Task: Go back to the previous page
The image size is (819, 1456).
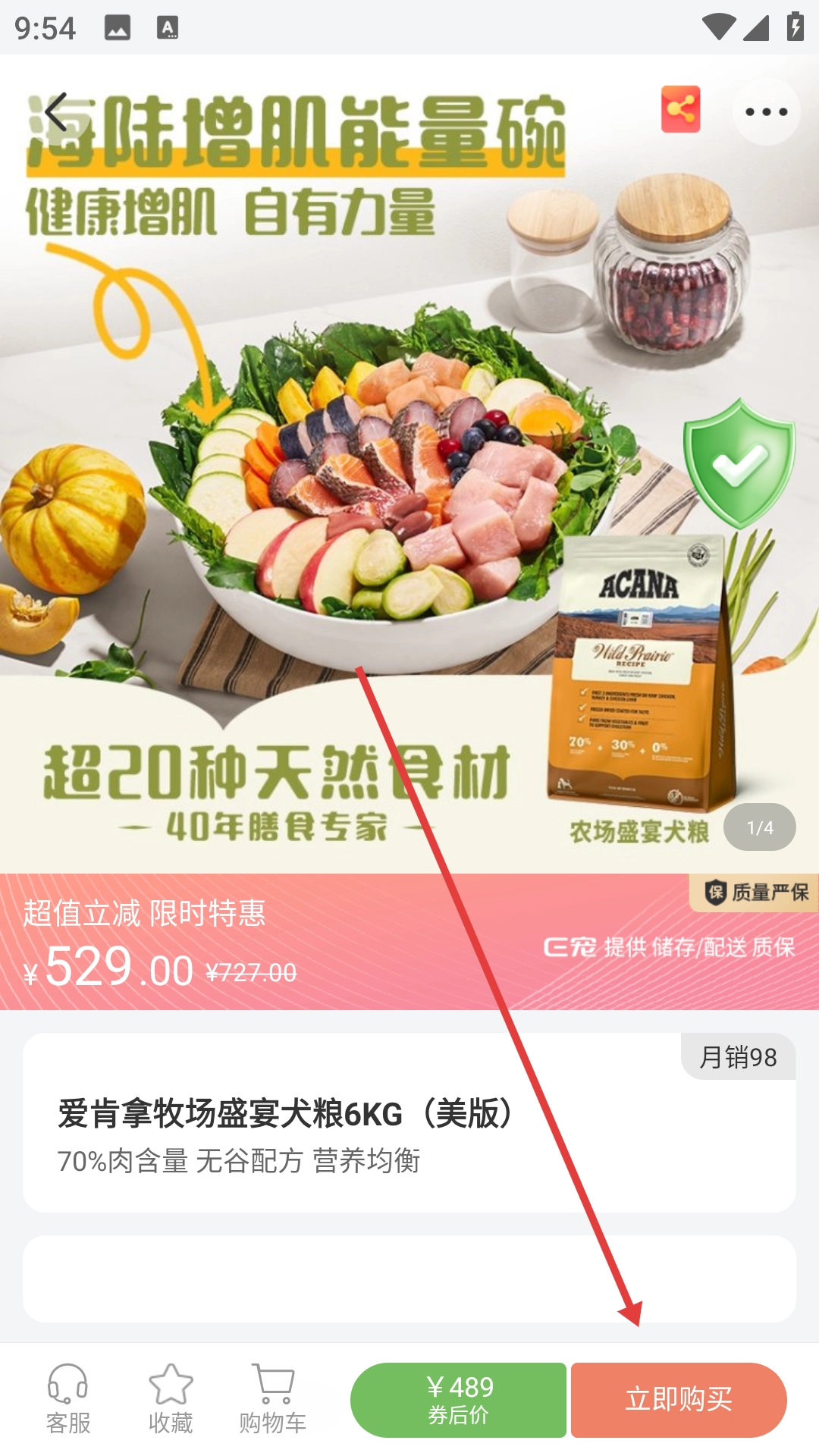Action: pyautogui.click(x=57, y=113)
